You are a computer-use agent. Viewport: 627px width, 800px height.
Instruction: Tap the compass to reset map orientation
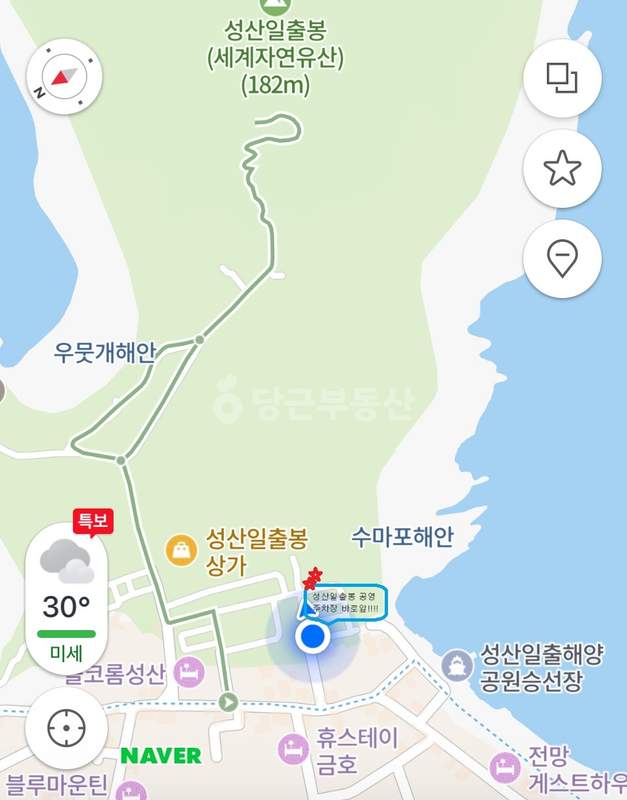pyautogui.click(x=66, y=75)
